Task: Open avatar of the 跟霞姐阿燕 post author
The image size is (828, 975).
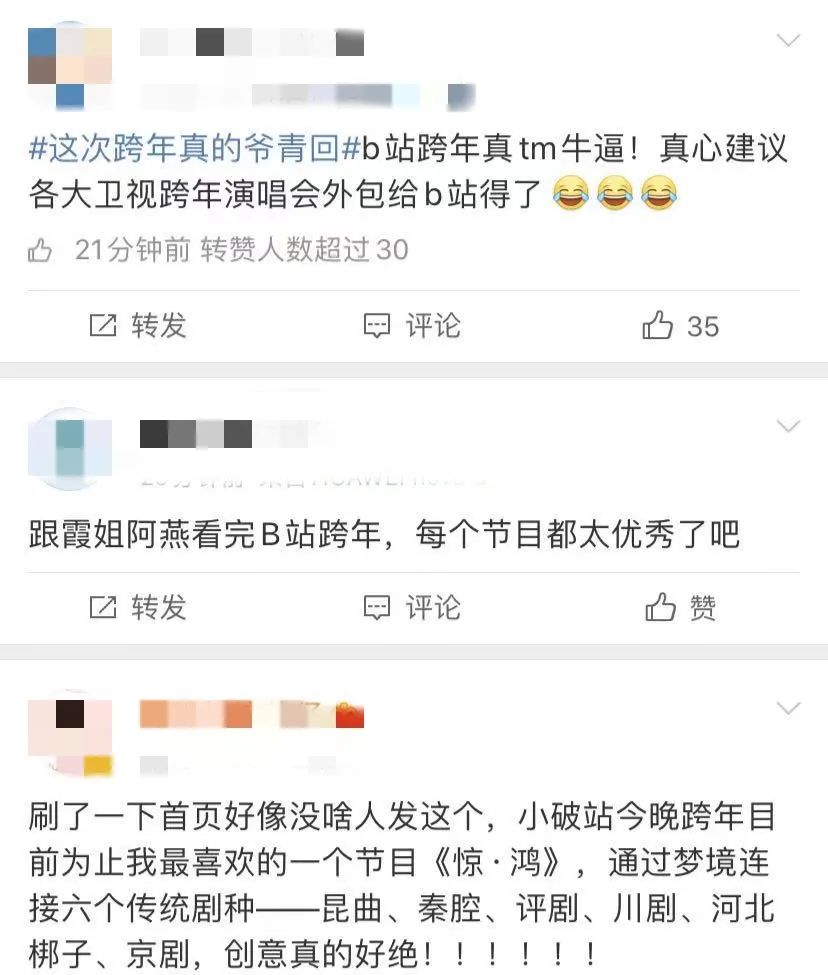Action: pos(69,449)
